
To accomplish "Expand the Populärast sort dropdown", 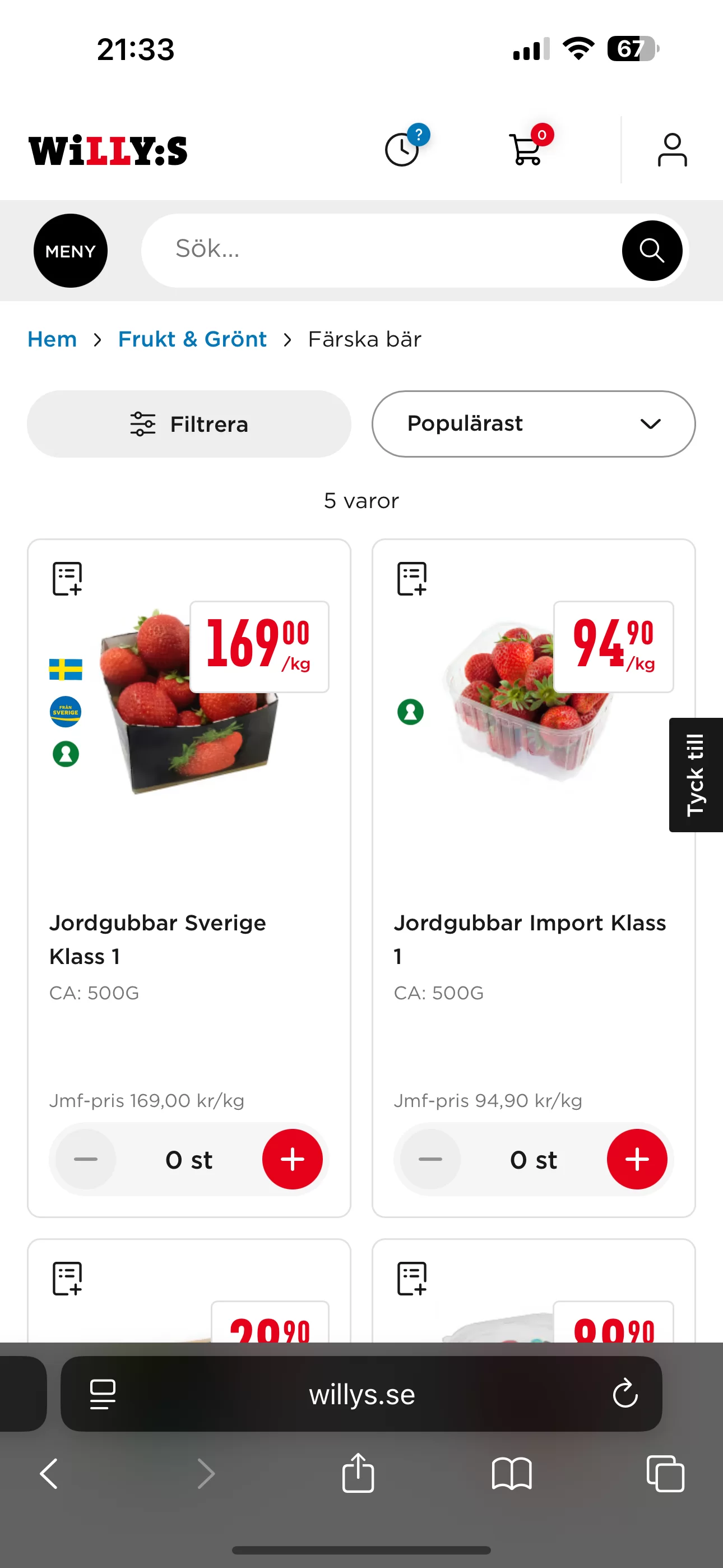I will [x=533, y=423].
